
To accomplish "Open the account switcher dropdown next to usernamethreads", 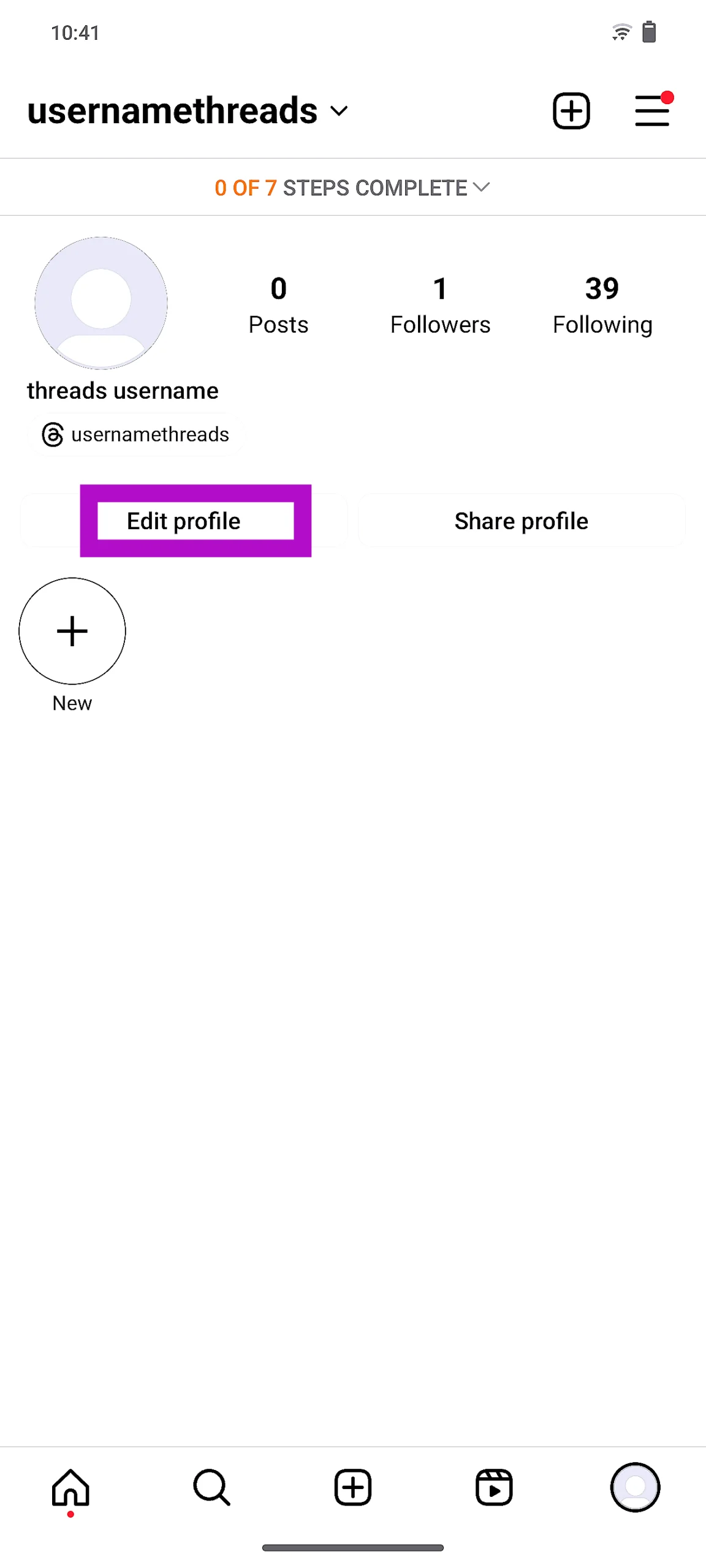I will click(339, 111).
